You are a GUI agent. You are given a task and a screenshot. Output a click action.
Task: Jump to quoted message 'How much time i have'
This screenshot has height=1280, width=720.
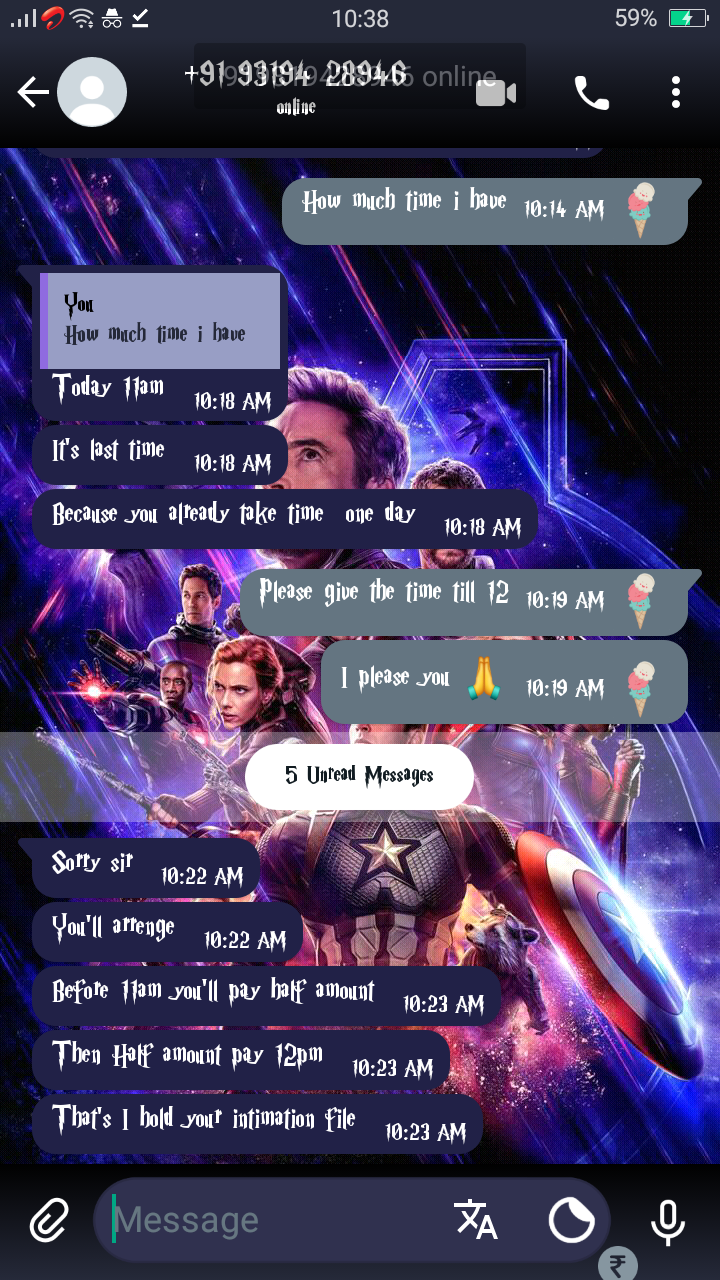click(x=160, y=321)
